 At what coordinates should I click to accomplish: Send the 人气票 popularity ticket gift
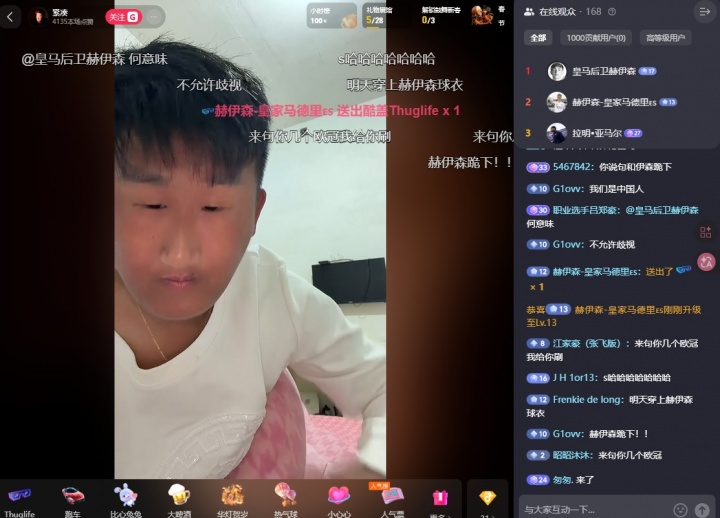(x=391, y=497)
